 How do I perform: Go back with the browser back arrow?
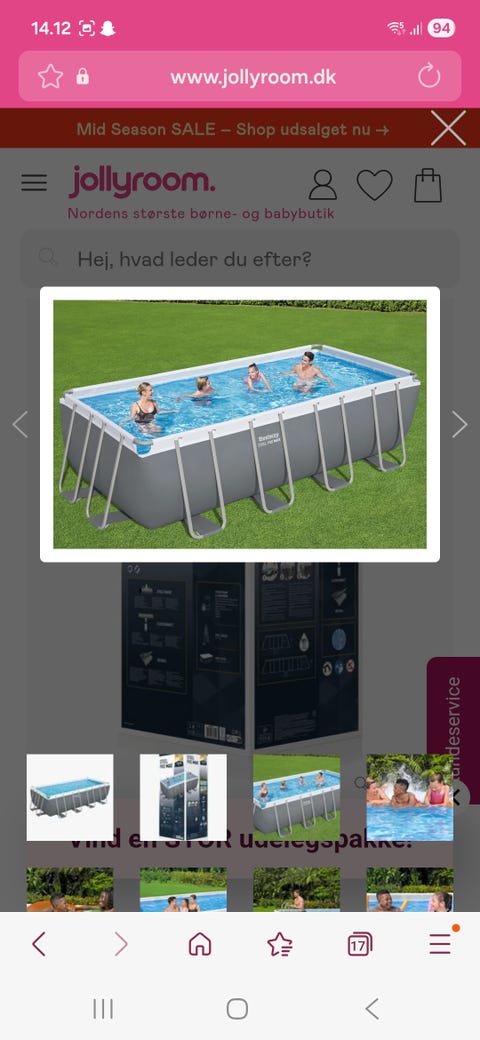tap(39, 943)
